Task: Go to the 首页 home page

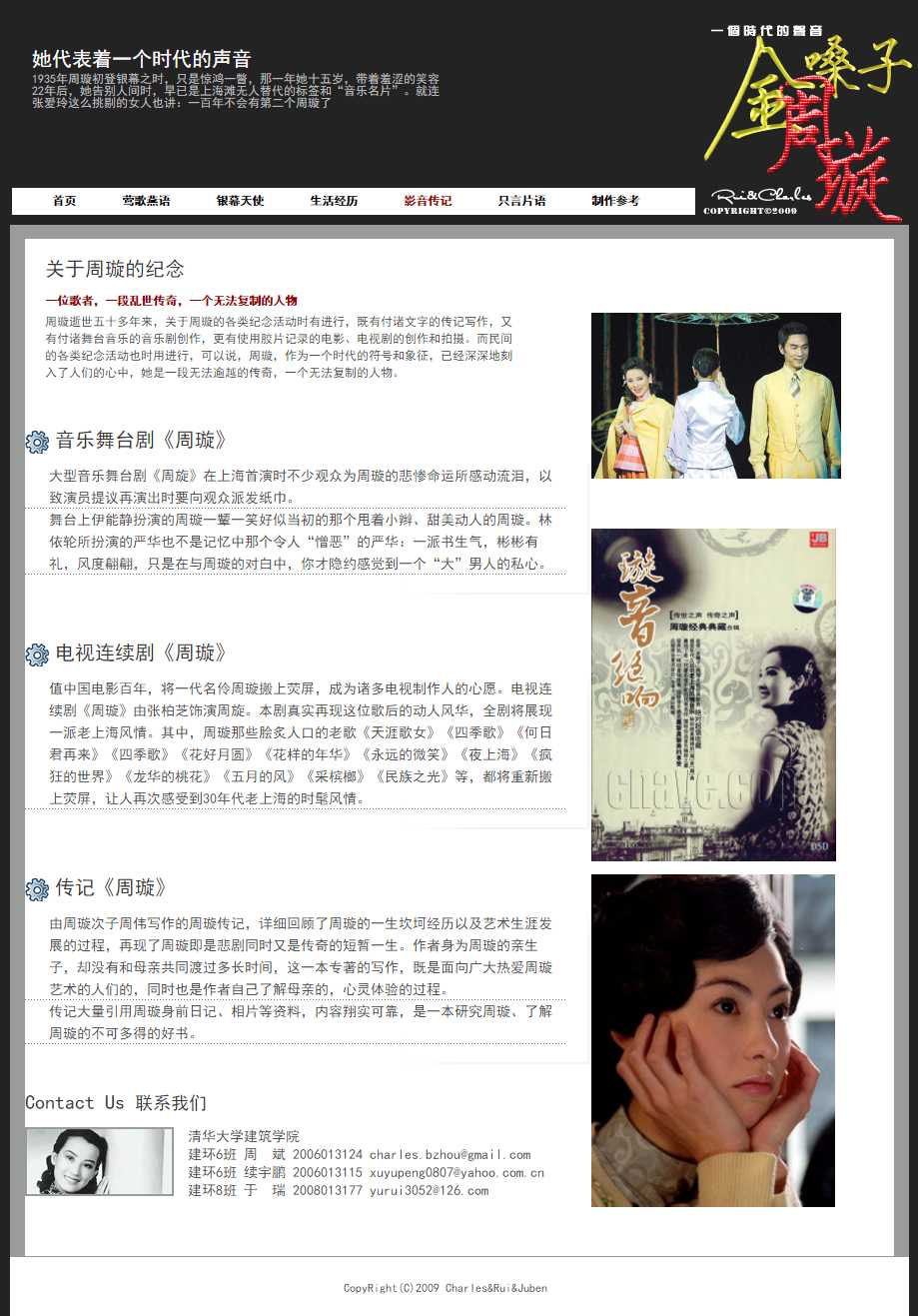Action: tap(65, 201)
